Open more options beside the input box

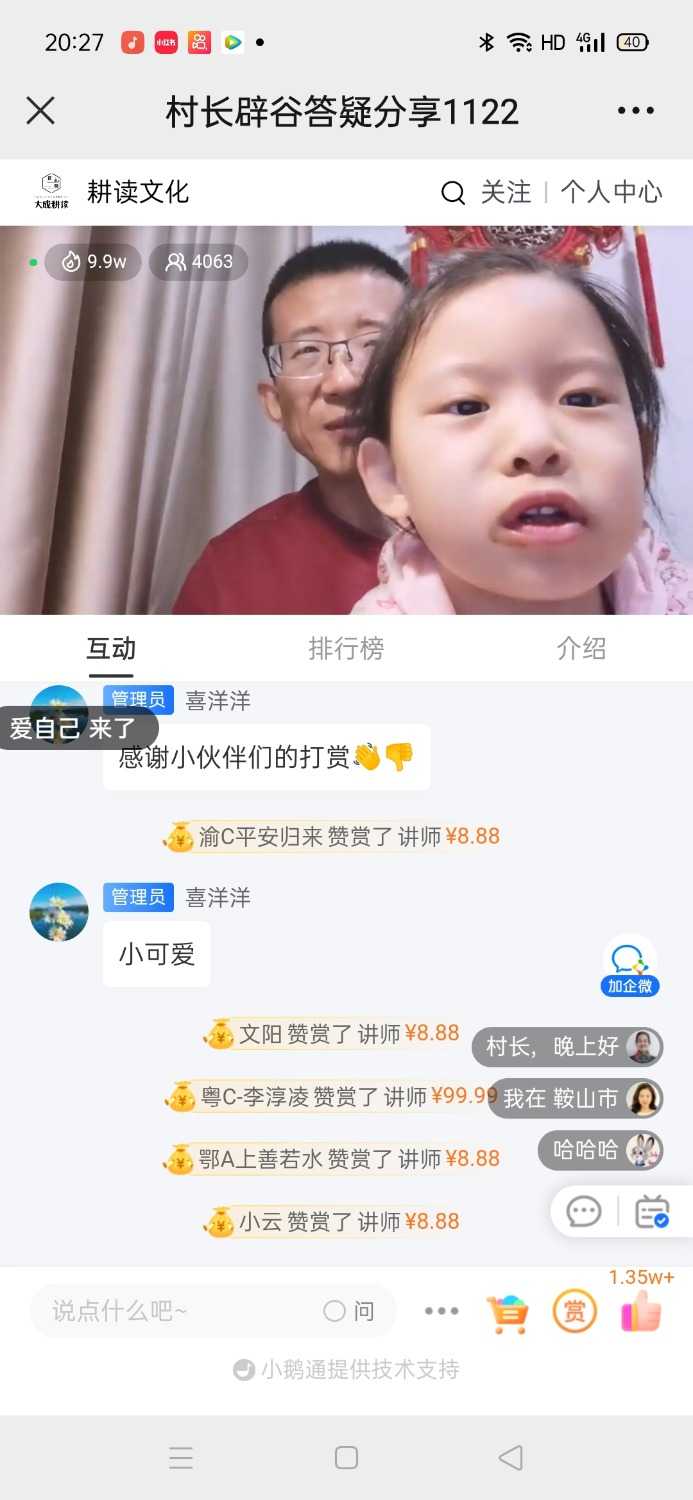[x=441, y=1311]
